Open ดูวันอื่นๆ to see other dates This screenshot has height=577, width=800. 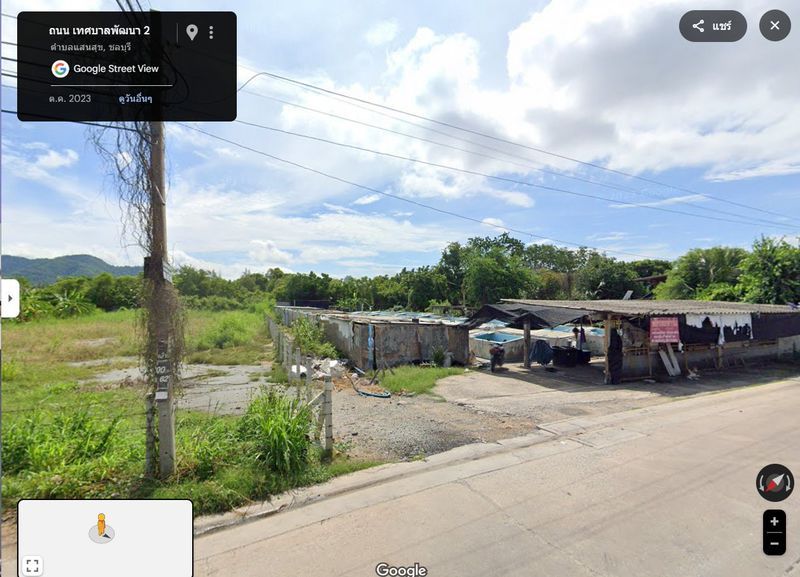tap(135, 98)
